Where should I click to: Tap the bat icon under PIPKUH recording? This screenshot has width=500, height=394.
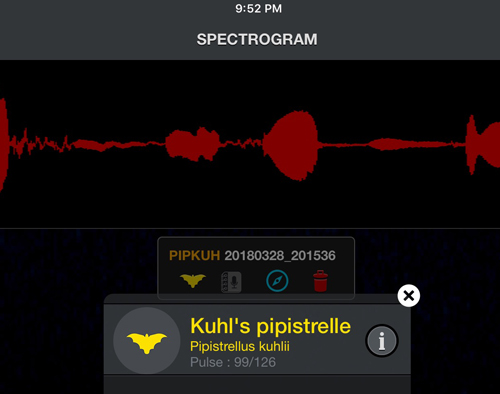point(193,281)
